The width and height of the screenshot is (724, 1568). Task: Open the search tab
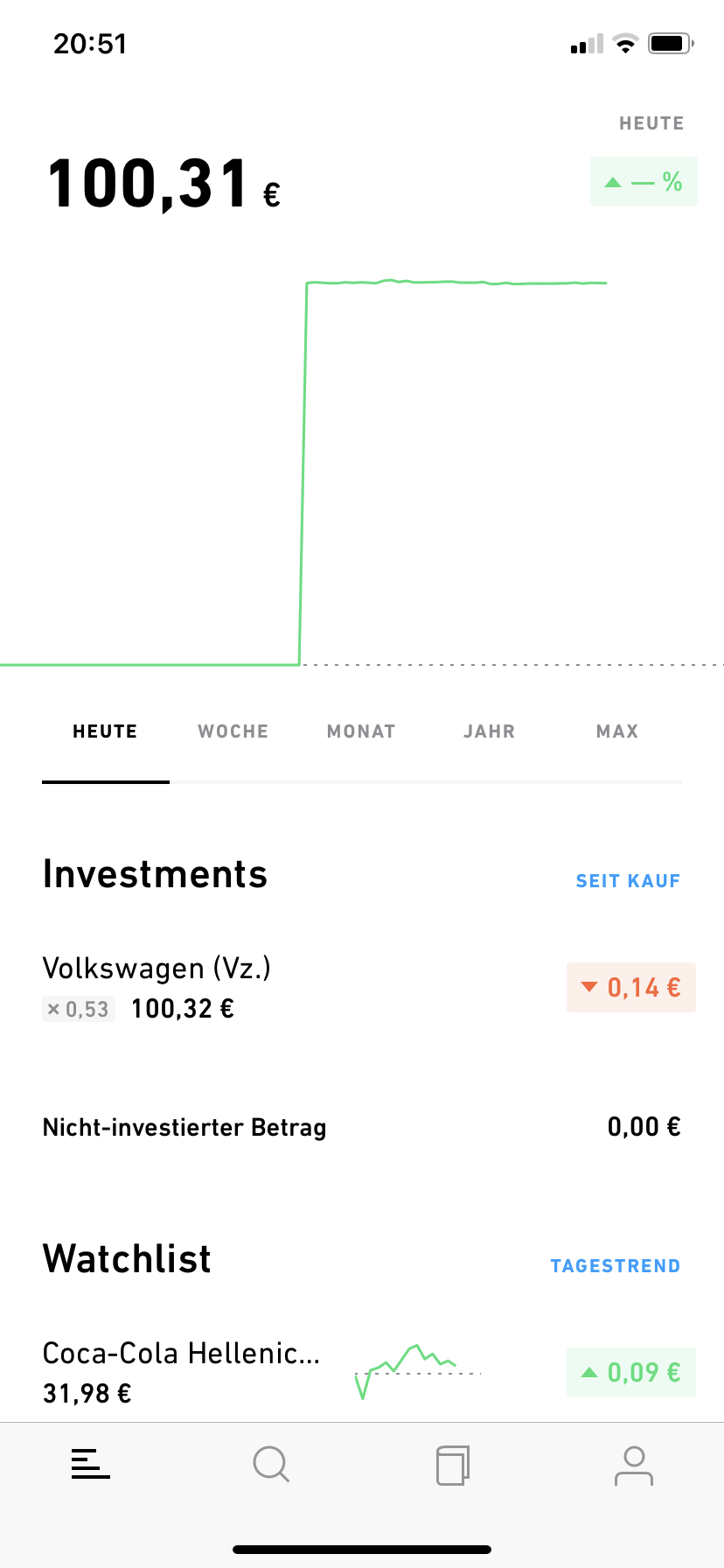coord(271,1465)
